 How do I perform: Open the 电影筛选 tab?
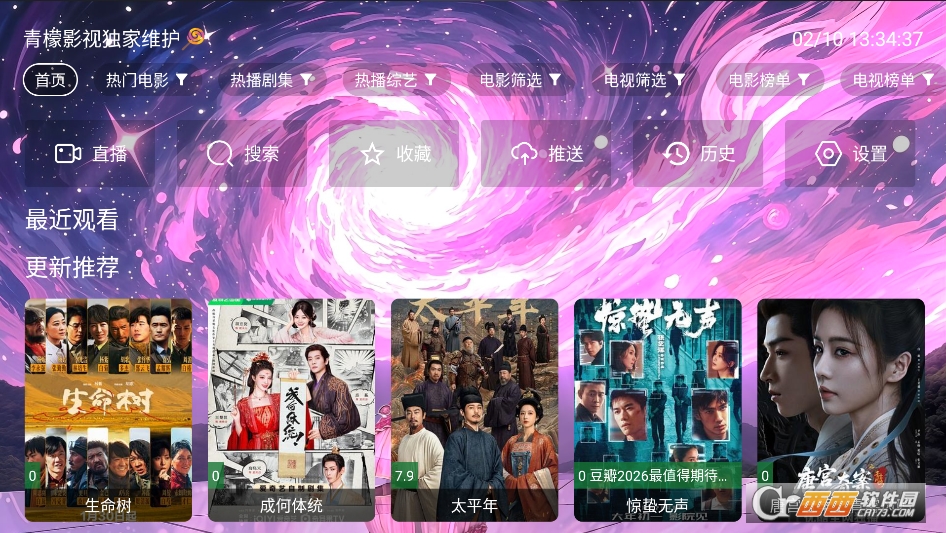tap(520, 80)
